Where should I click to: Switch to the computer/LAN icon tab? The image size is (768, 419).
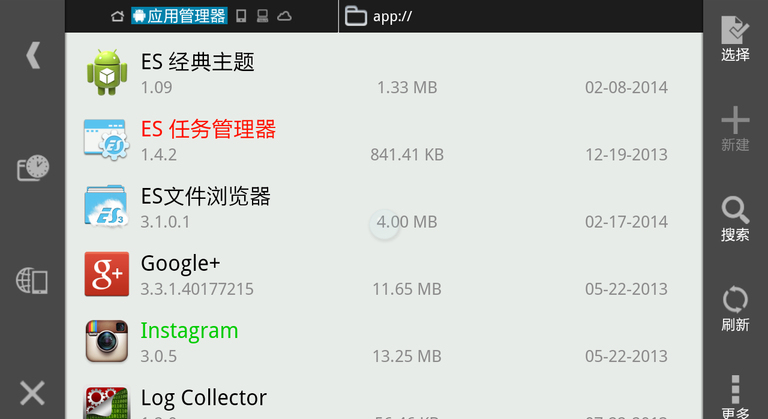(x=263, y=16)
